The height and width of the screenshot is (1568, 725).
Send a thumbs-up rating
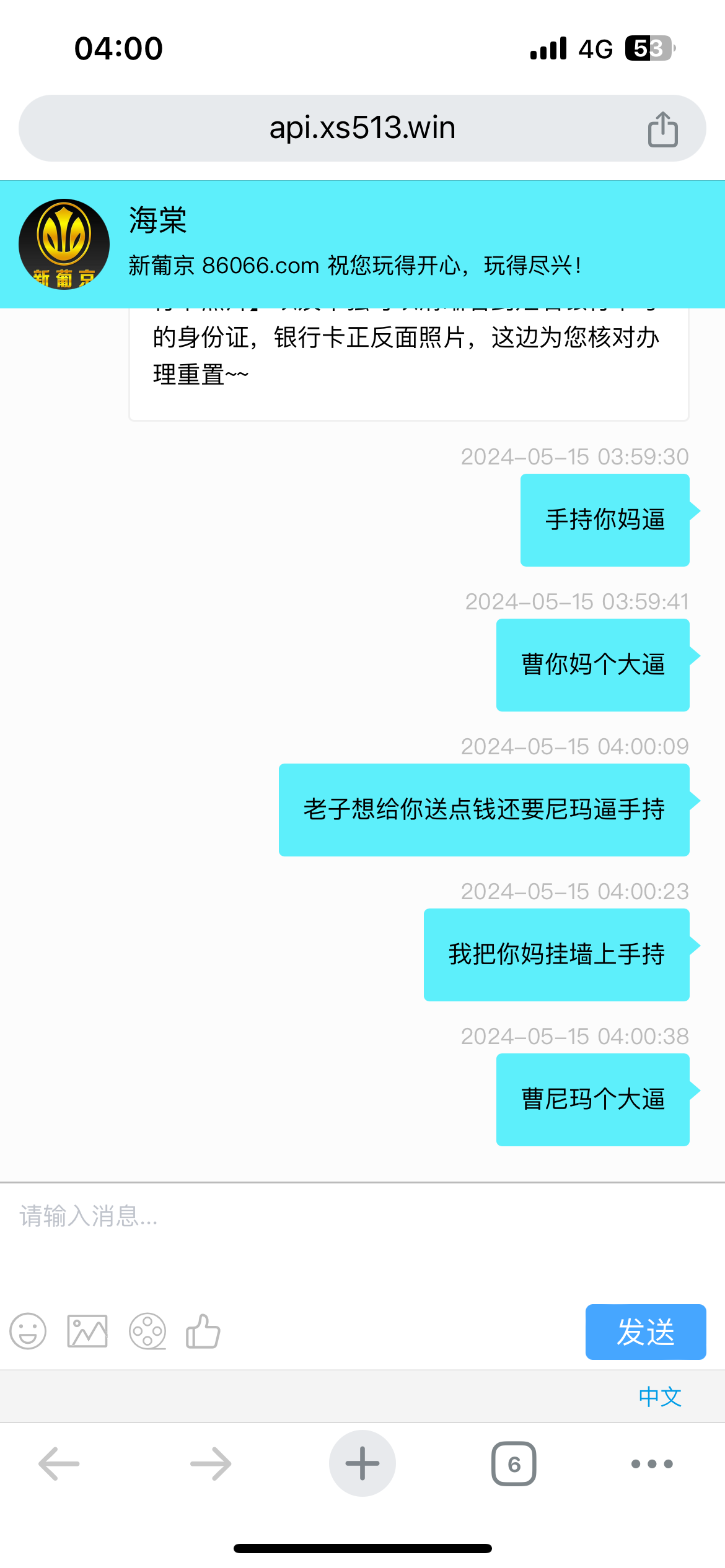[x=203, y=1331]
